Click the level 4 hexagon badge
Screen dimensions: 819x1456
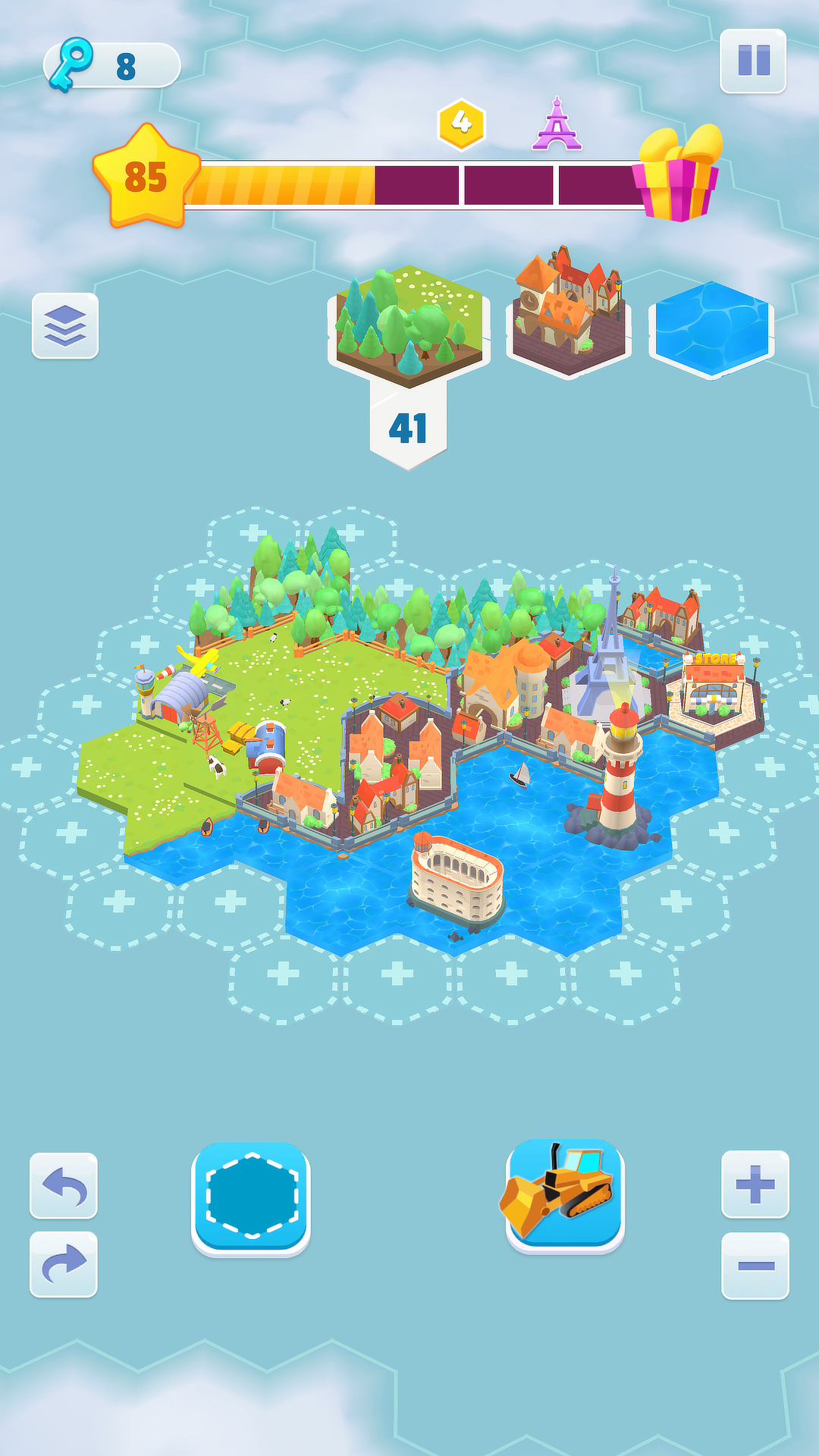[459, 121]
